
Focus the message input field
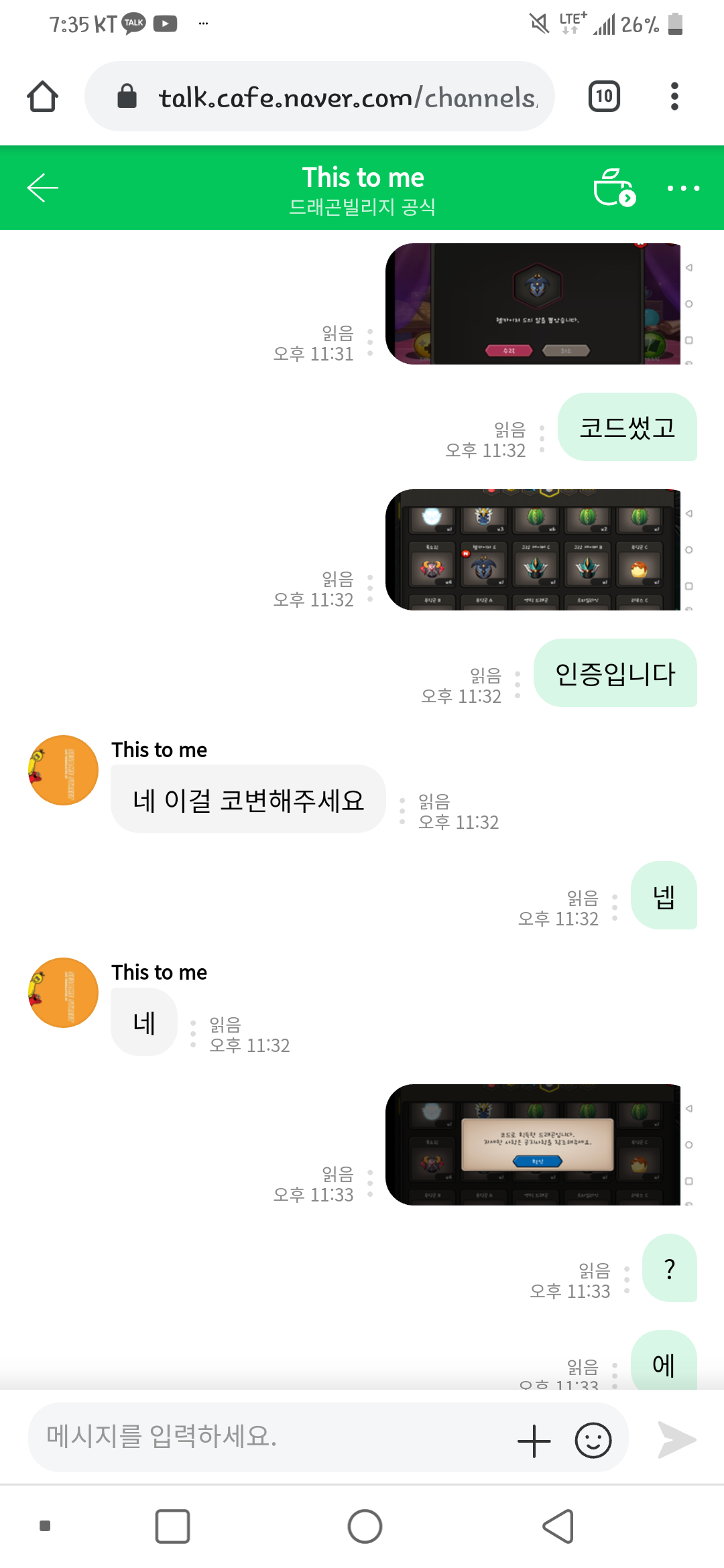[268, 1437]
